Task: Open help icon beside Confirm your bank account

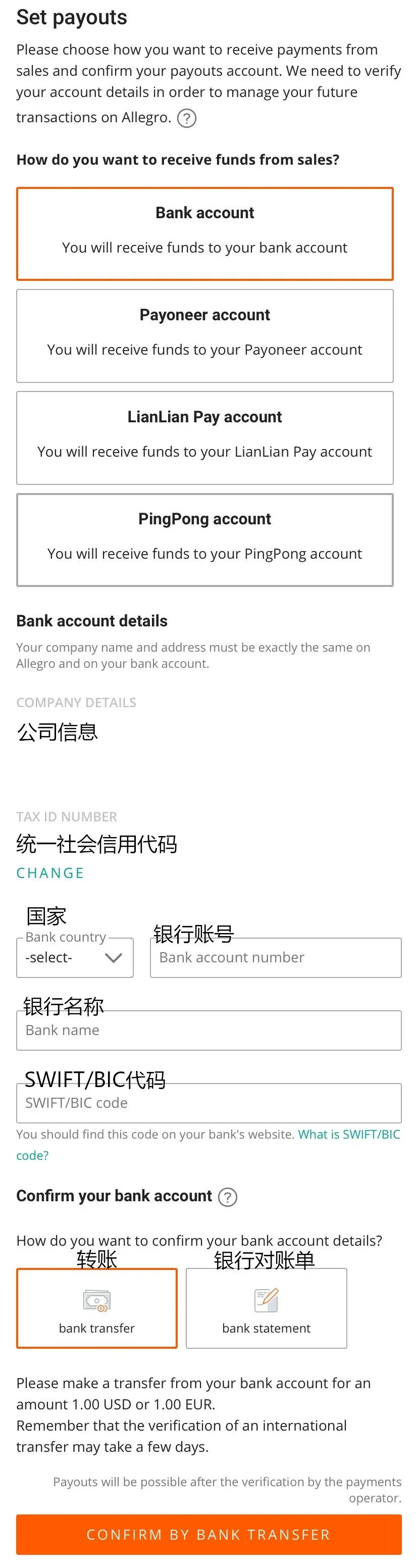Action: coord(228,1197)
